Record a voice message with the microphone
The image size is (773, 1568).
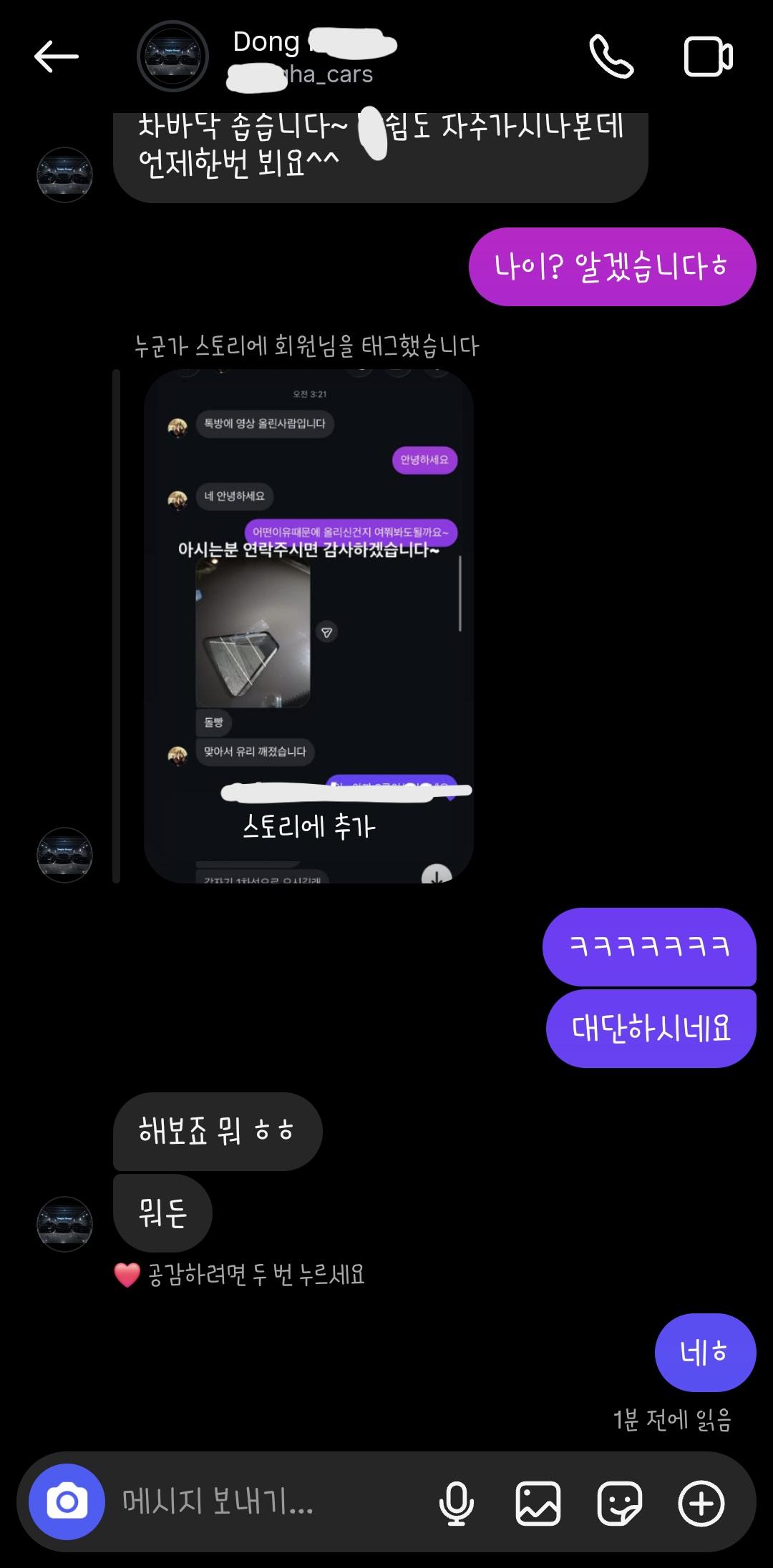(456, 1503)
